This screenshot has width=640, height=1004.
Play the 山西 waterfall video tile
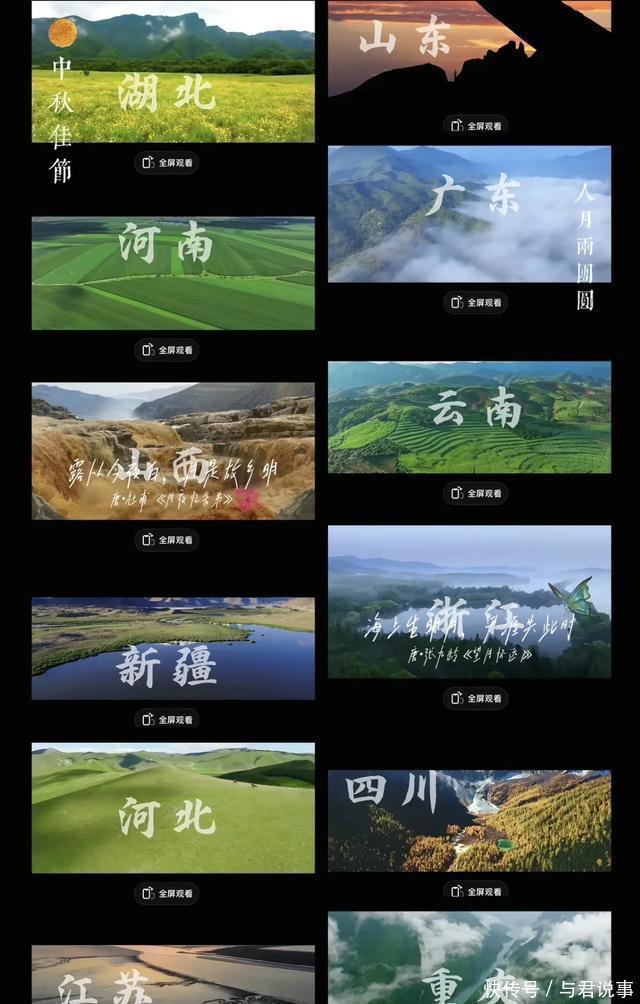point(173,451)
